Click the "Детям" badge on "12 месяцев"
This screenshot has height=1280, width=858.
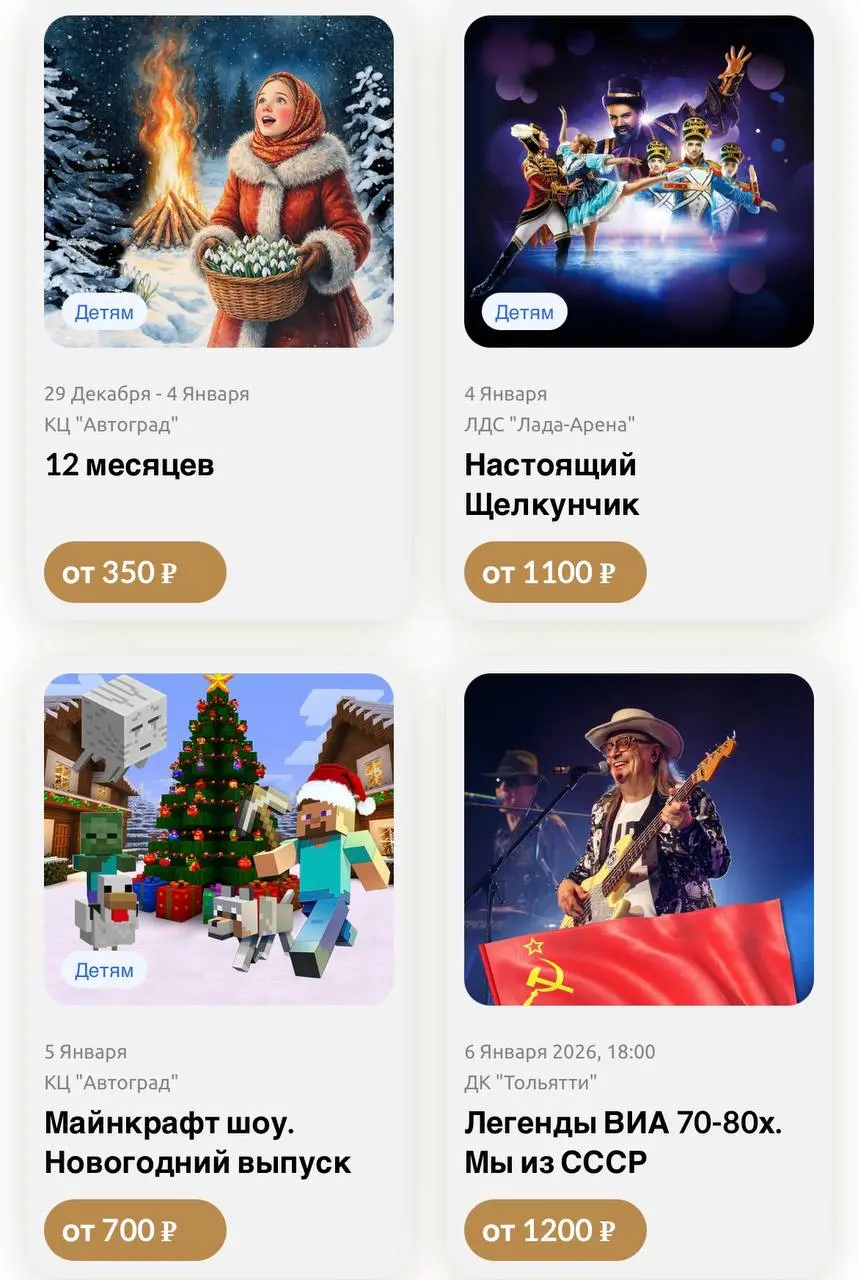tap(104, 312)
